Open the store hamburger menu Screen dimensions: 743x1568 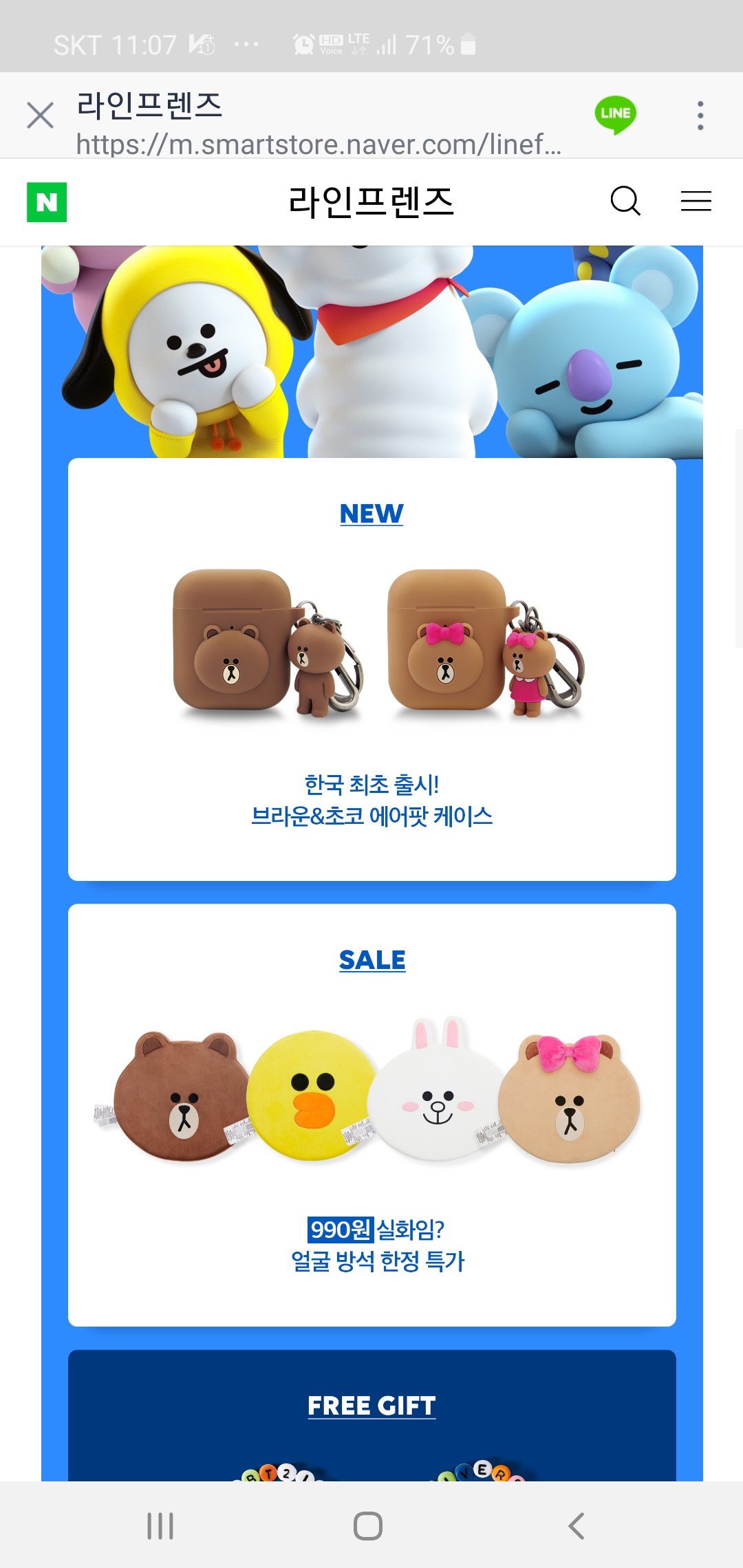click(696, 202)
